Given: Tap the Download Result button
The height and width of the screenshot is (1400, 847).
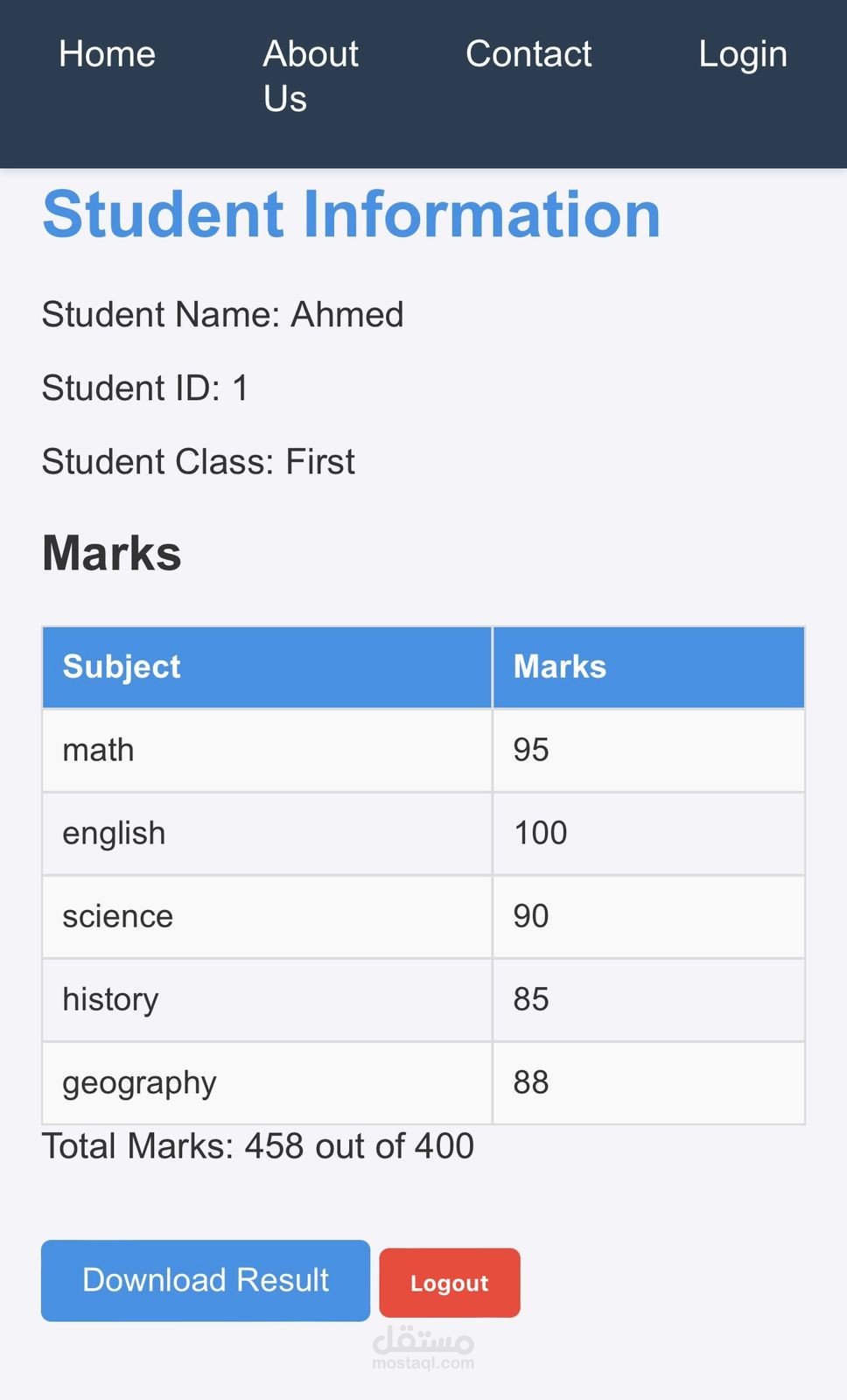Looking at the screenshot, I should pos(206,1280).
